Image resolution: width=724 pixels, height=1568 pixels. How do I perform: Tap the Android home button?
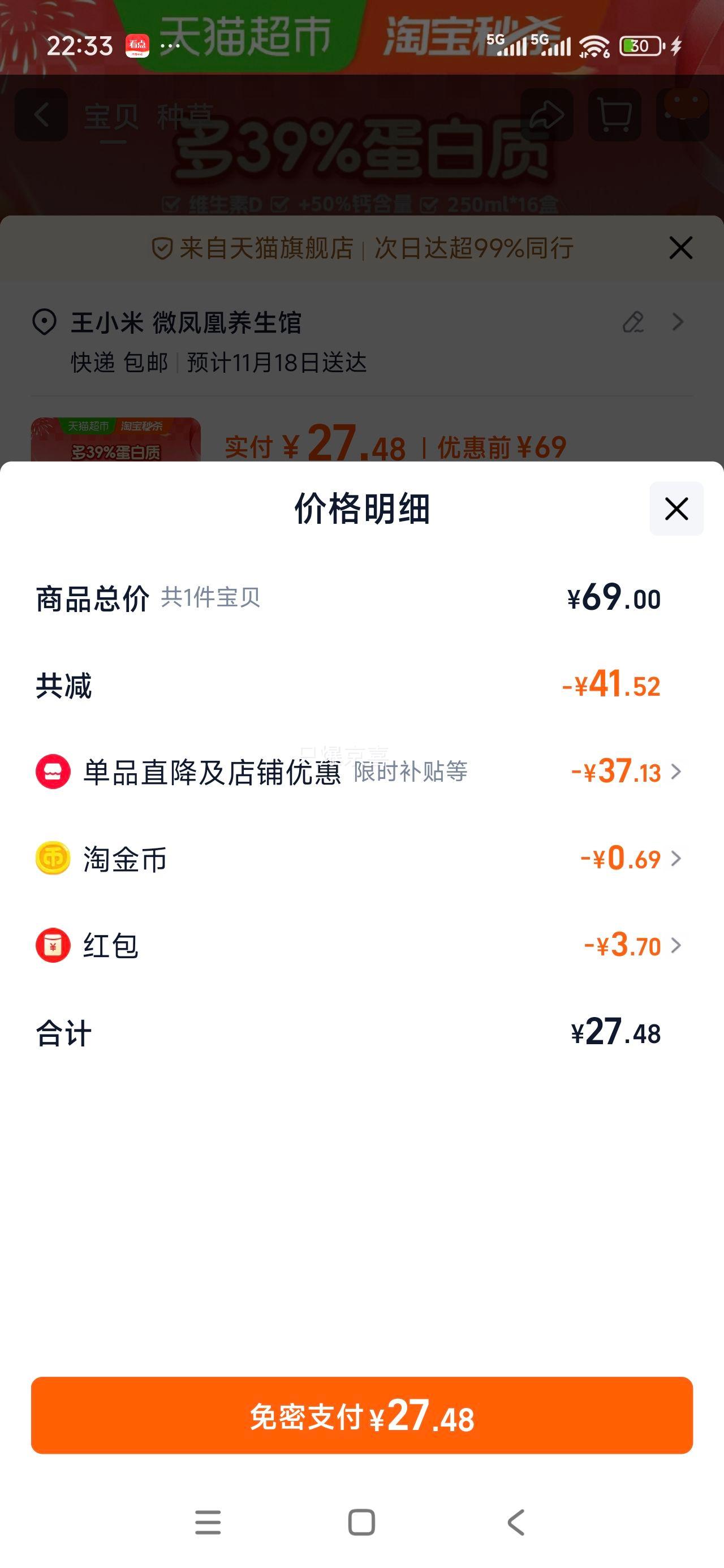[x=361, y=1522]
